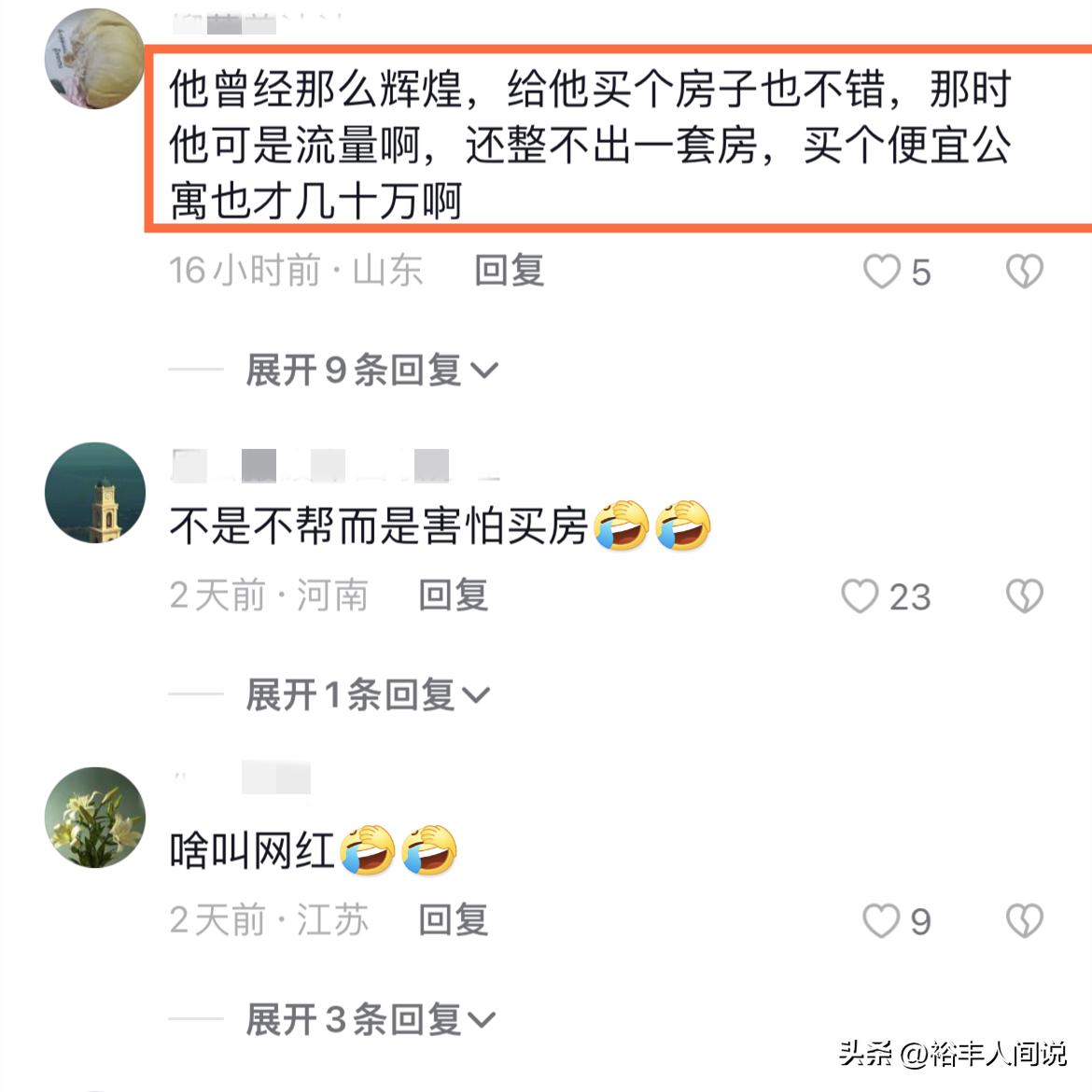Expand the 9 replies
The width and height of the screenshot is (1092, 1092).
click(371, 371)
